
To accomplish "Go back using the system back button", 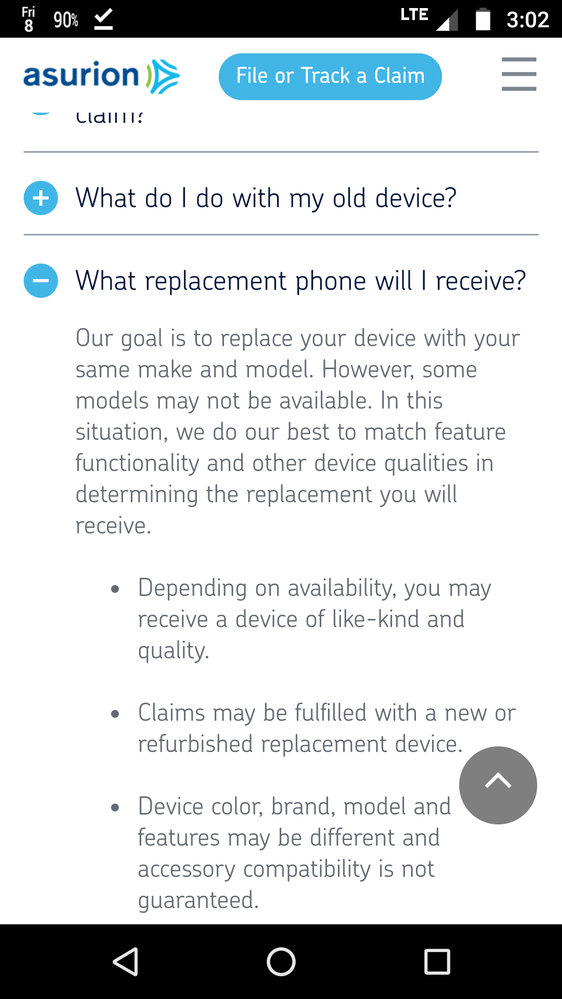I will tap(126, 961).
